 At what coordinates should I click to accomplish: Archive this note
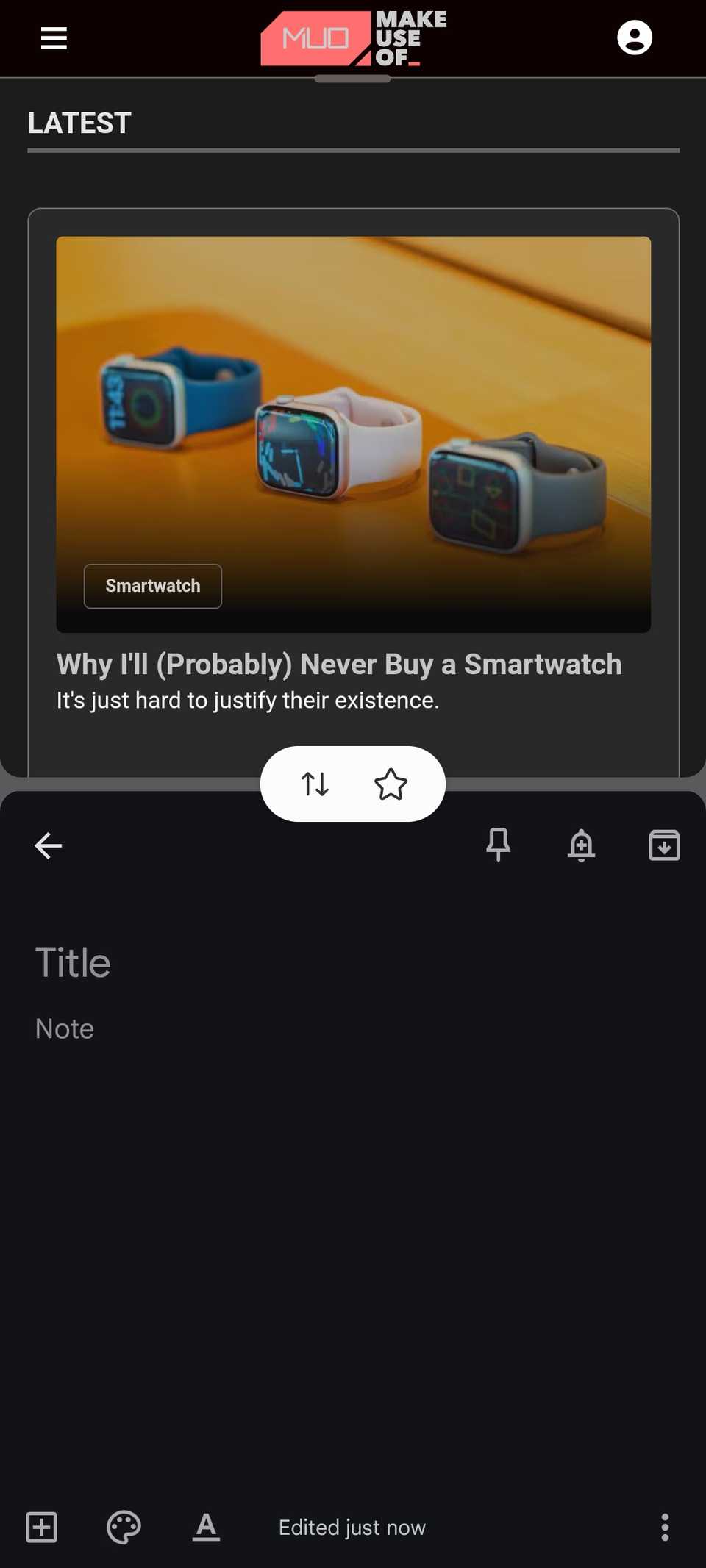[x=664, y=845]
